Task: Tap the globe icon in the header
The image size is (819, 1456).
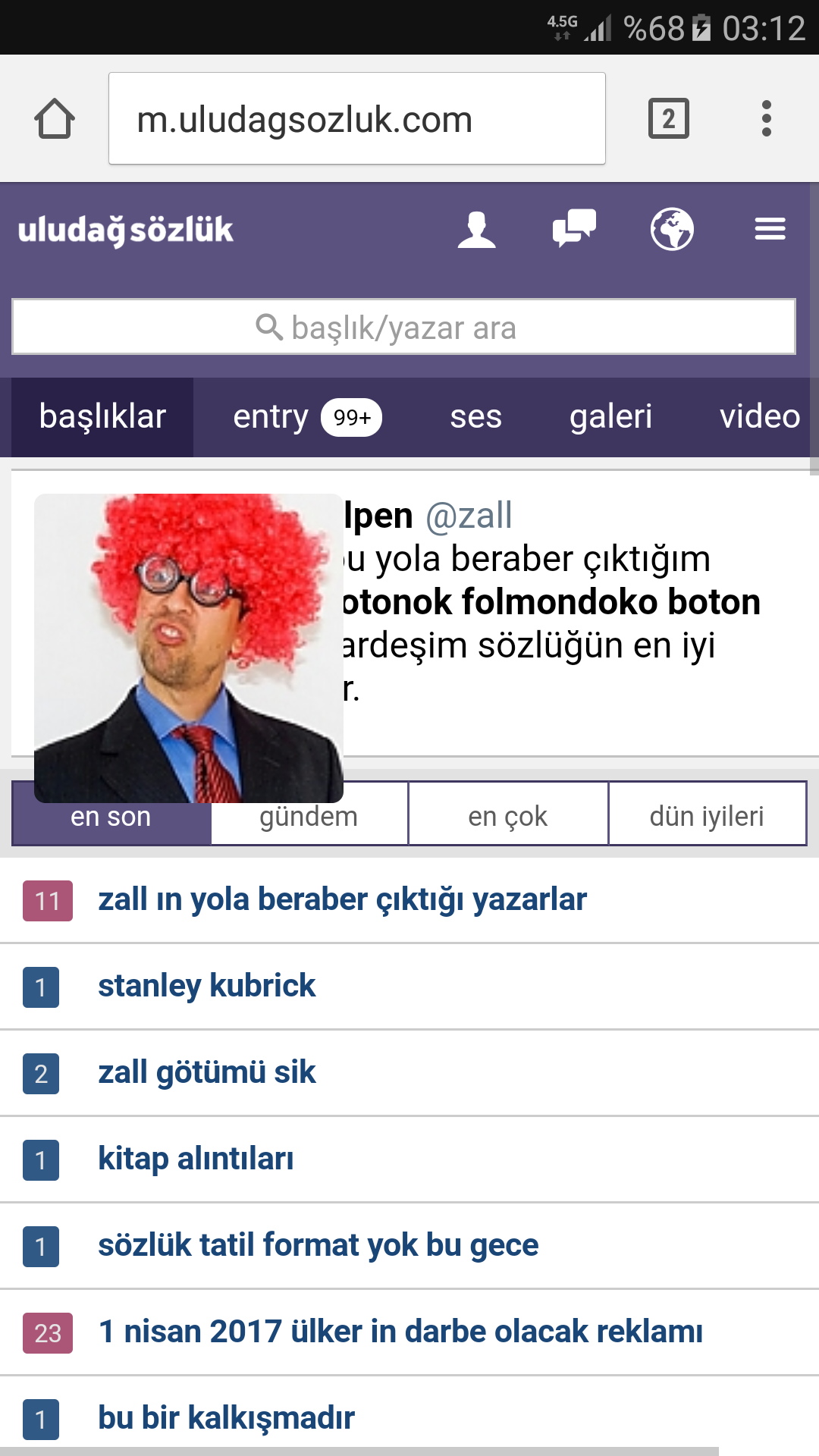Action: pyautogui.click(x=672, y=229)
